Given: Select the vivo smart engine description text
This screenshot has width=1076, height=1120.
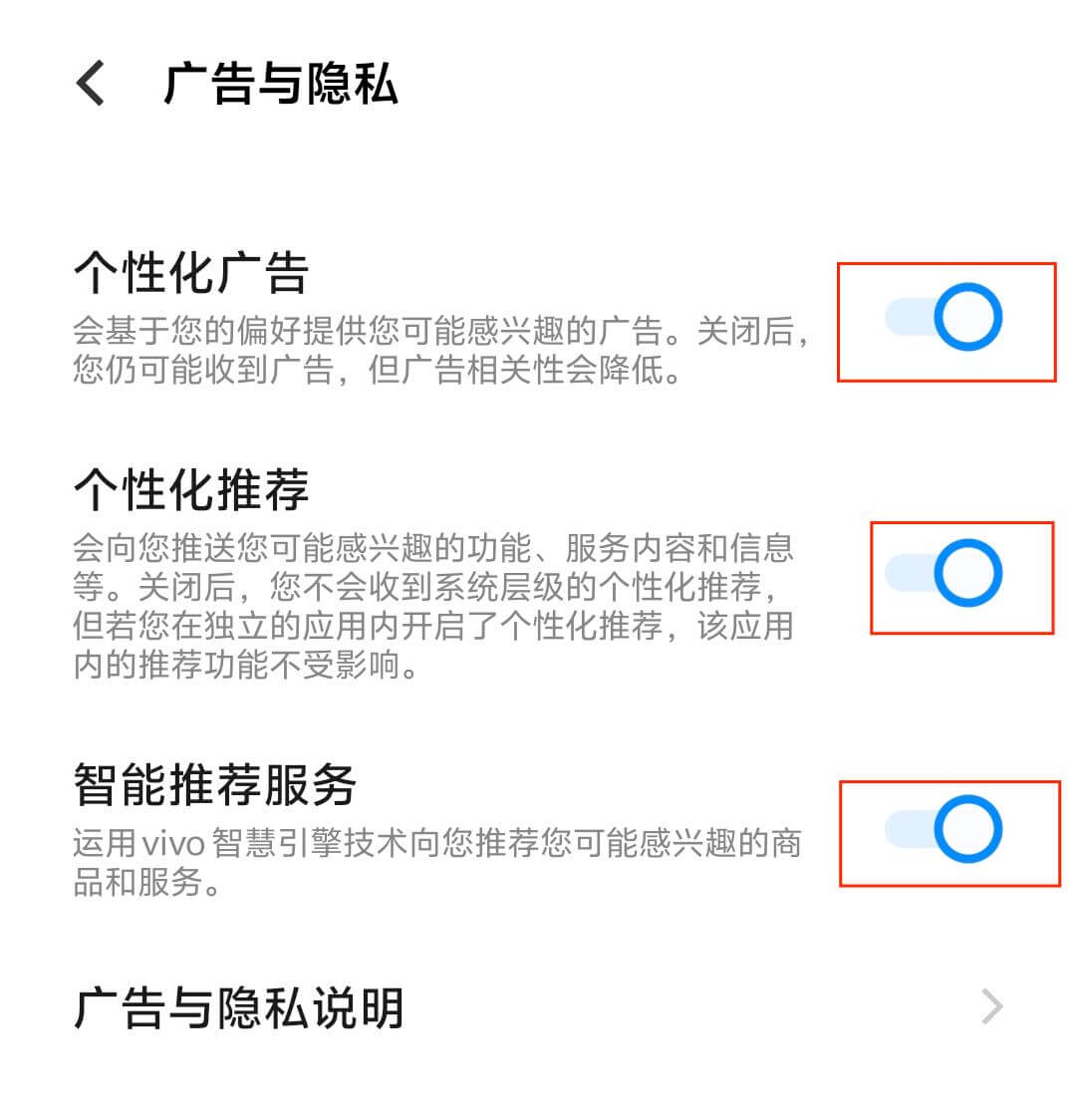Looking at the screenshot, I should [x=438, y=857].
